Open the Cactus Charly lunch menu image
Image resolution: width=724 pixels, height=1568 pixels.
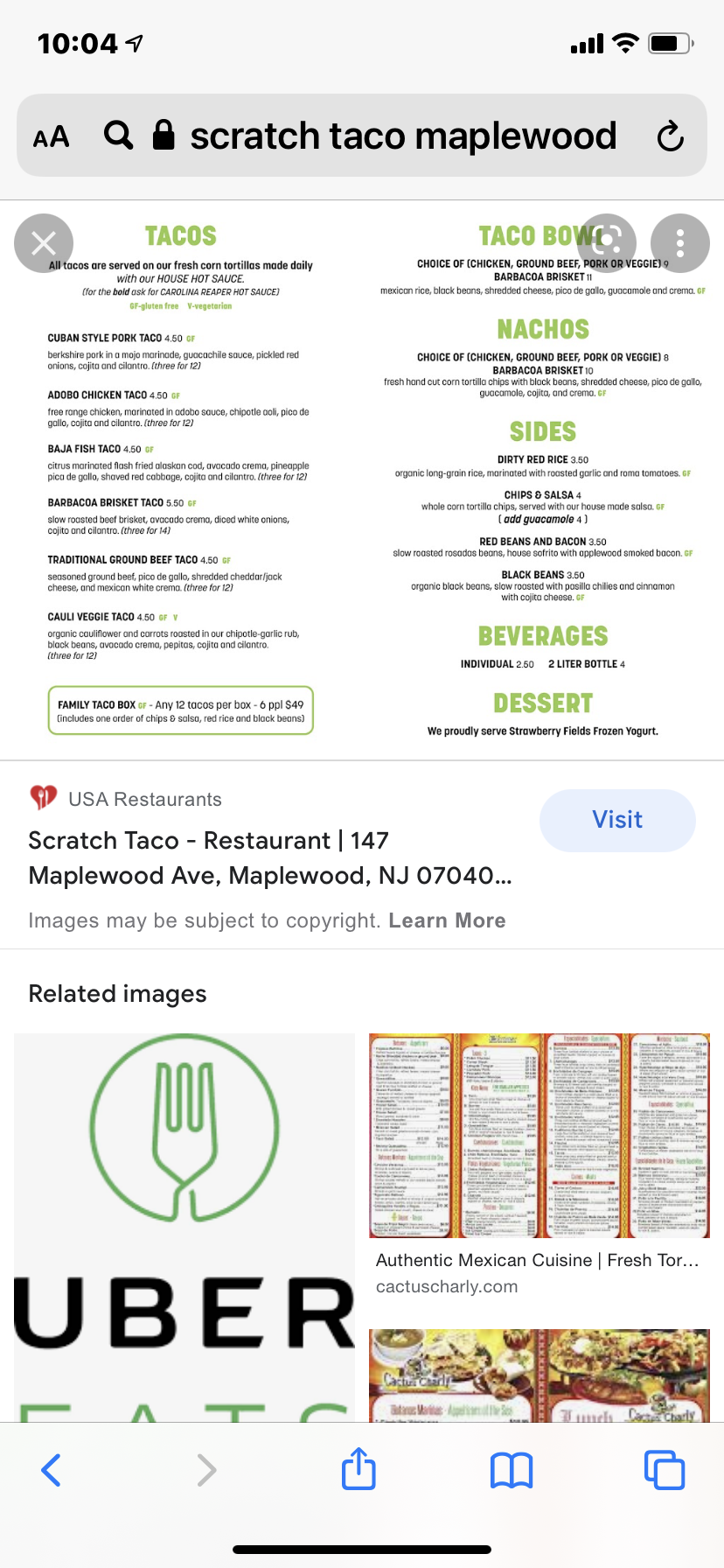539,1375
